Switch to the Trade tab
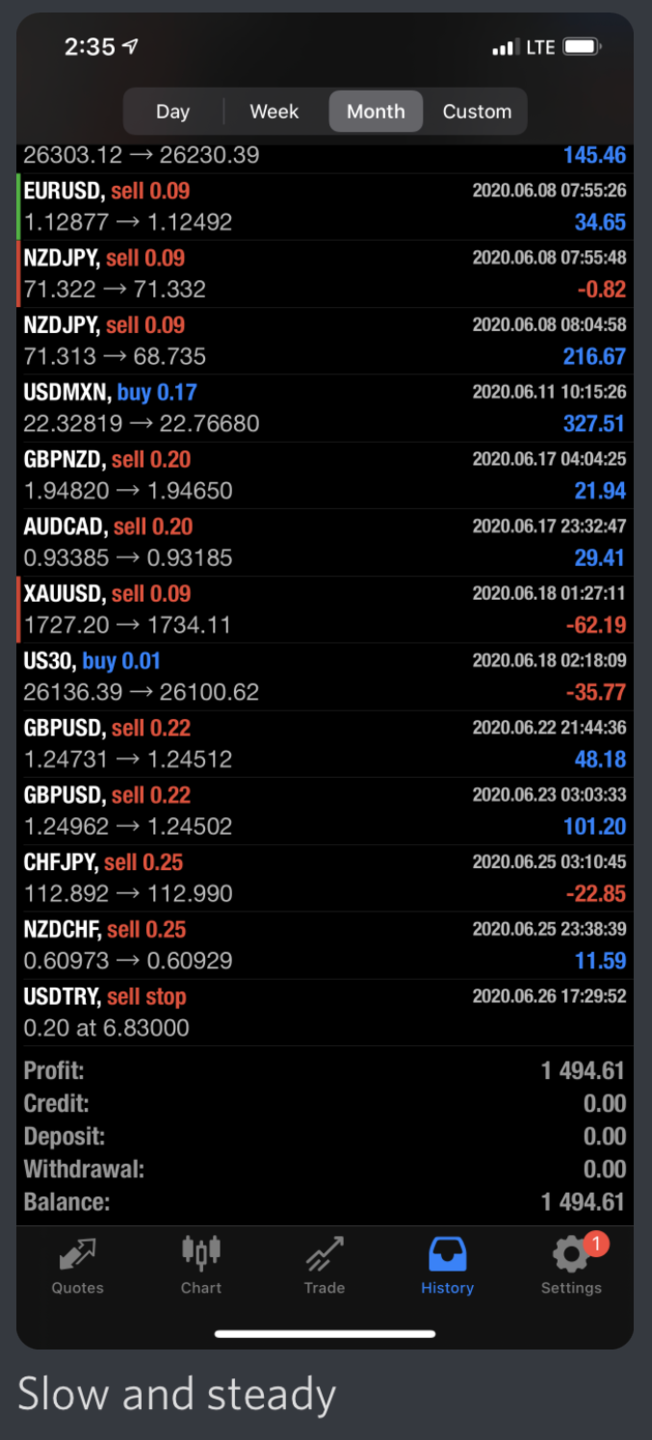Image resolution: width=652 pixels, height=1440 pixels. point(324,1266)
